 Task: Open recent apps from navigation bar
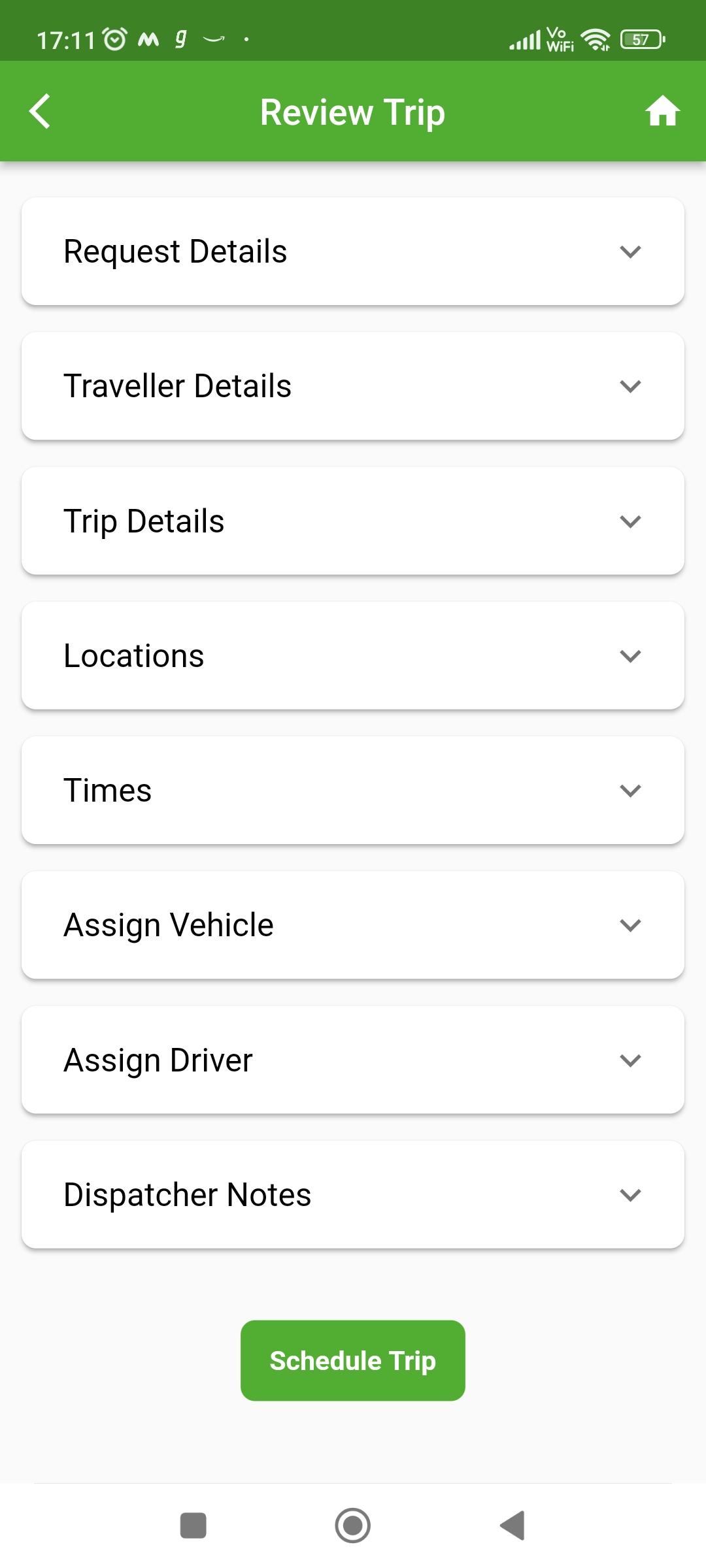tap(193, 1526)
